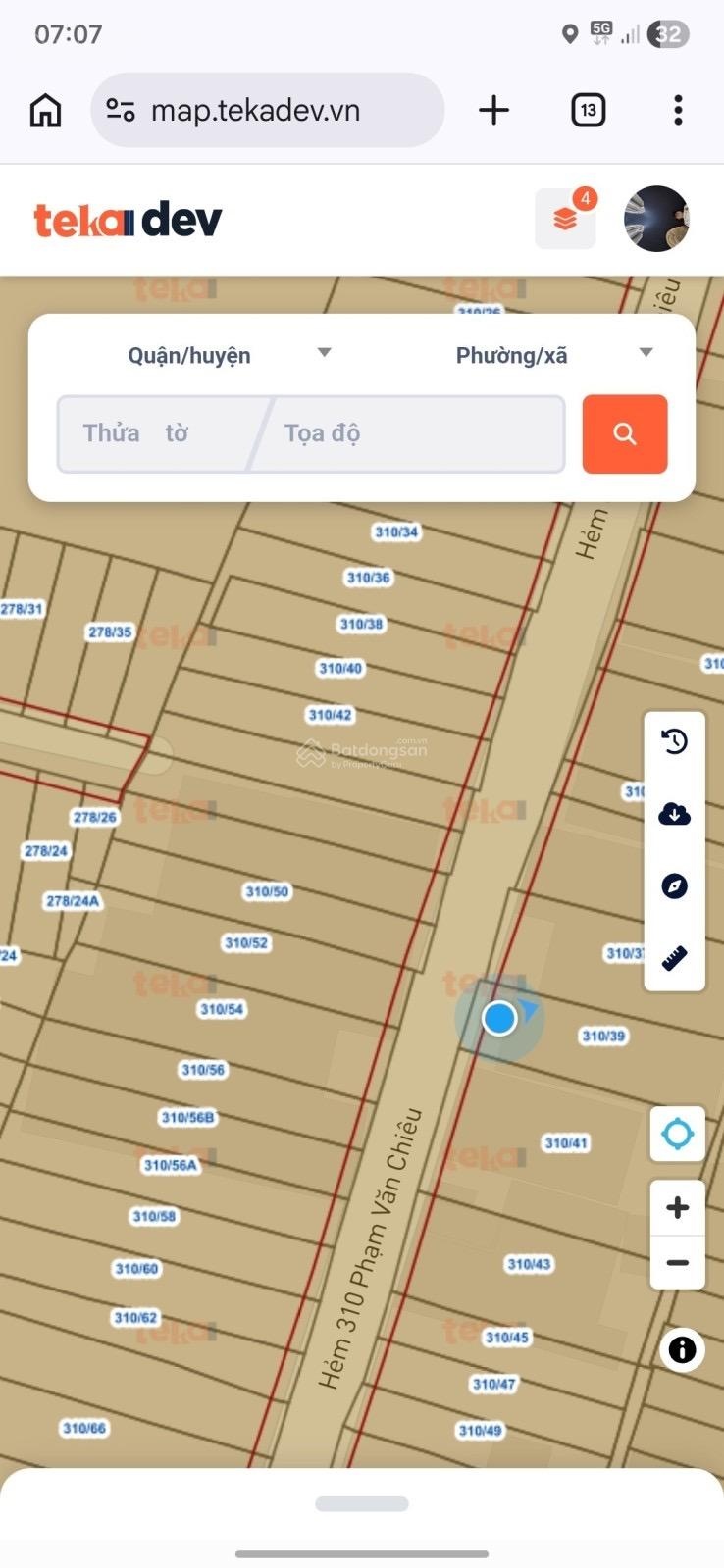Open the map info icon

click(682, 1350)
